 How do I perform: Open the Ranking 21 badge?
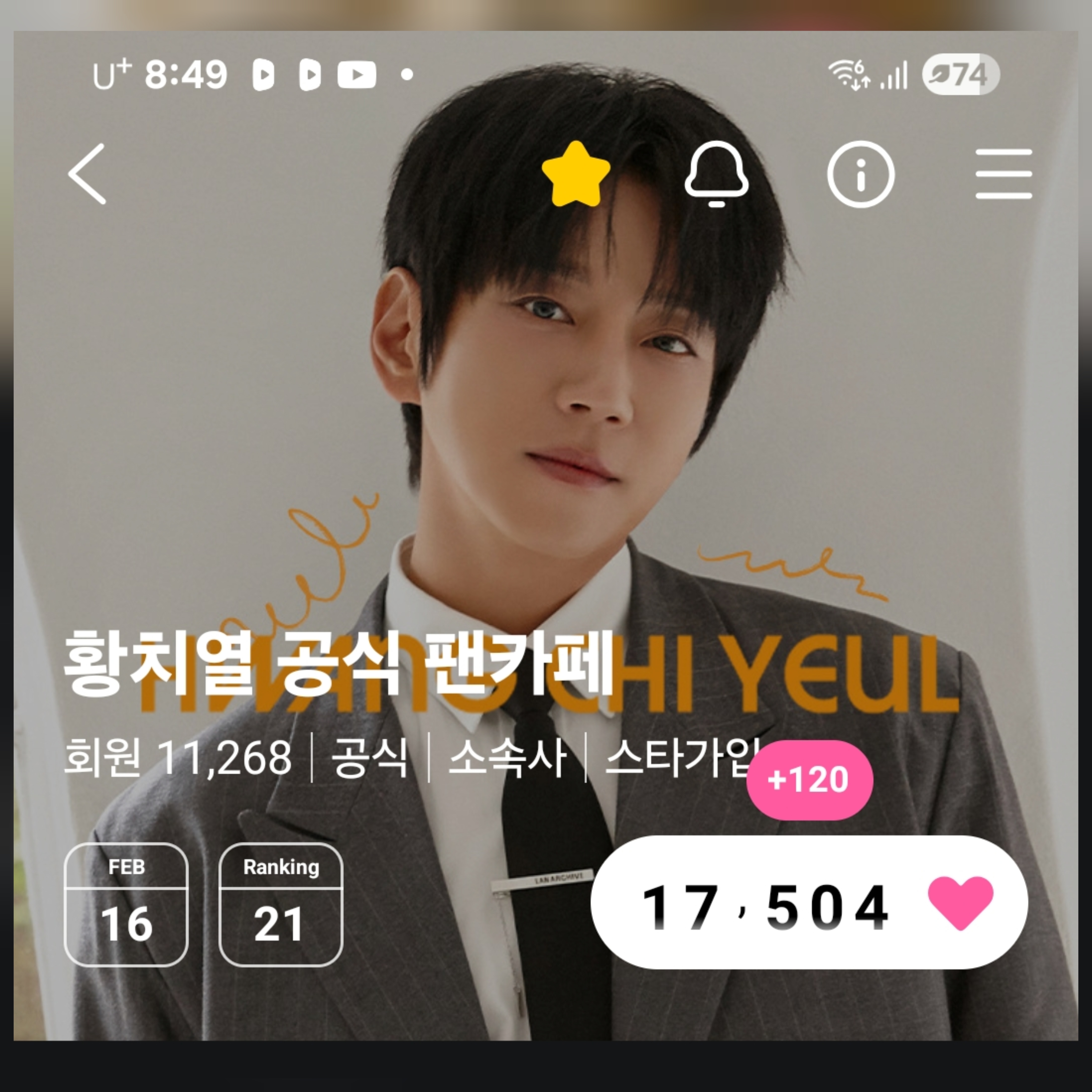(x=280, y=905)
